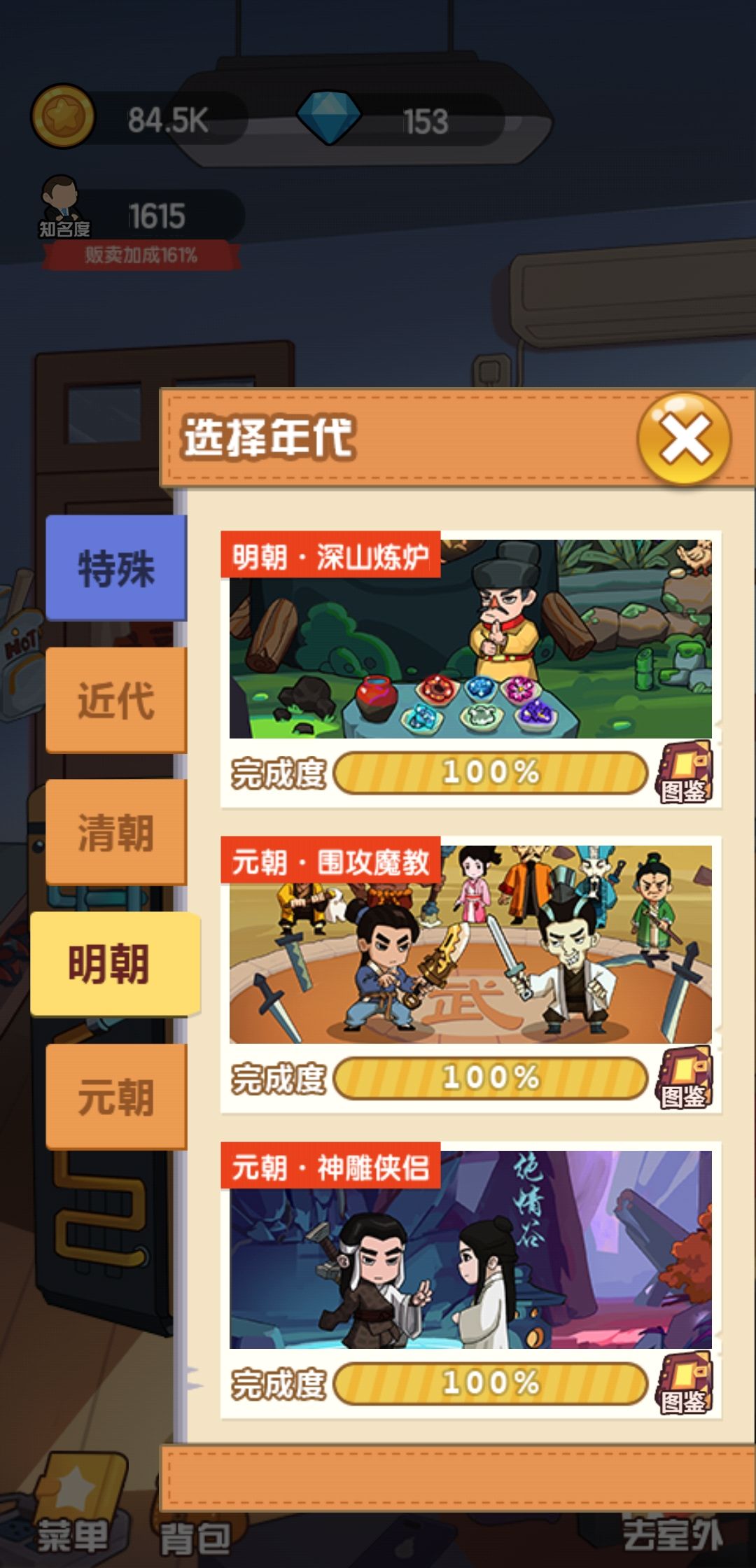Tap the 知名度 avatar icon

tap(62, 203)
